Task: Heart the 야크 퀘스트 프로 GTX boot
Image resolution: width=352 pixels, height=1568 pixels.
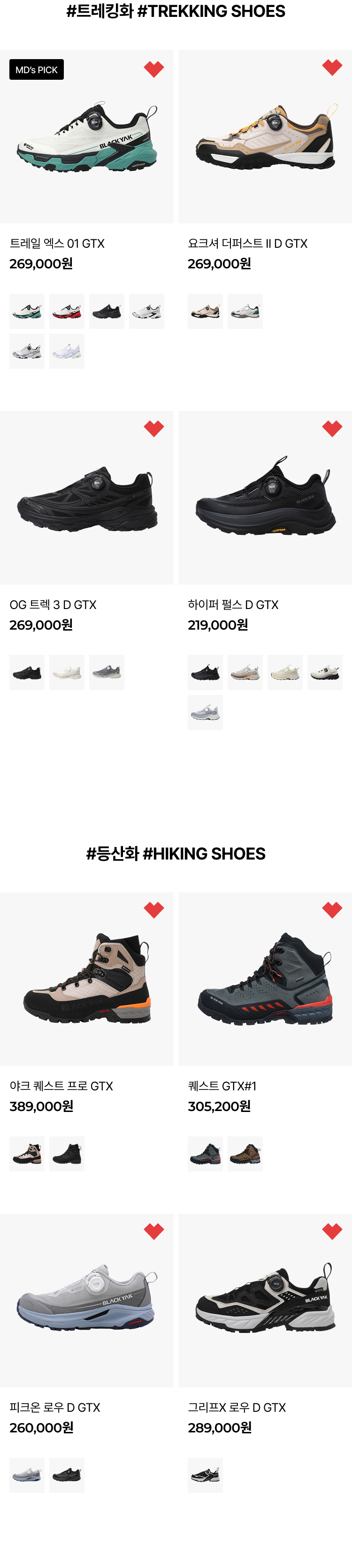Action: [x=153, y=910]
